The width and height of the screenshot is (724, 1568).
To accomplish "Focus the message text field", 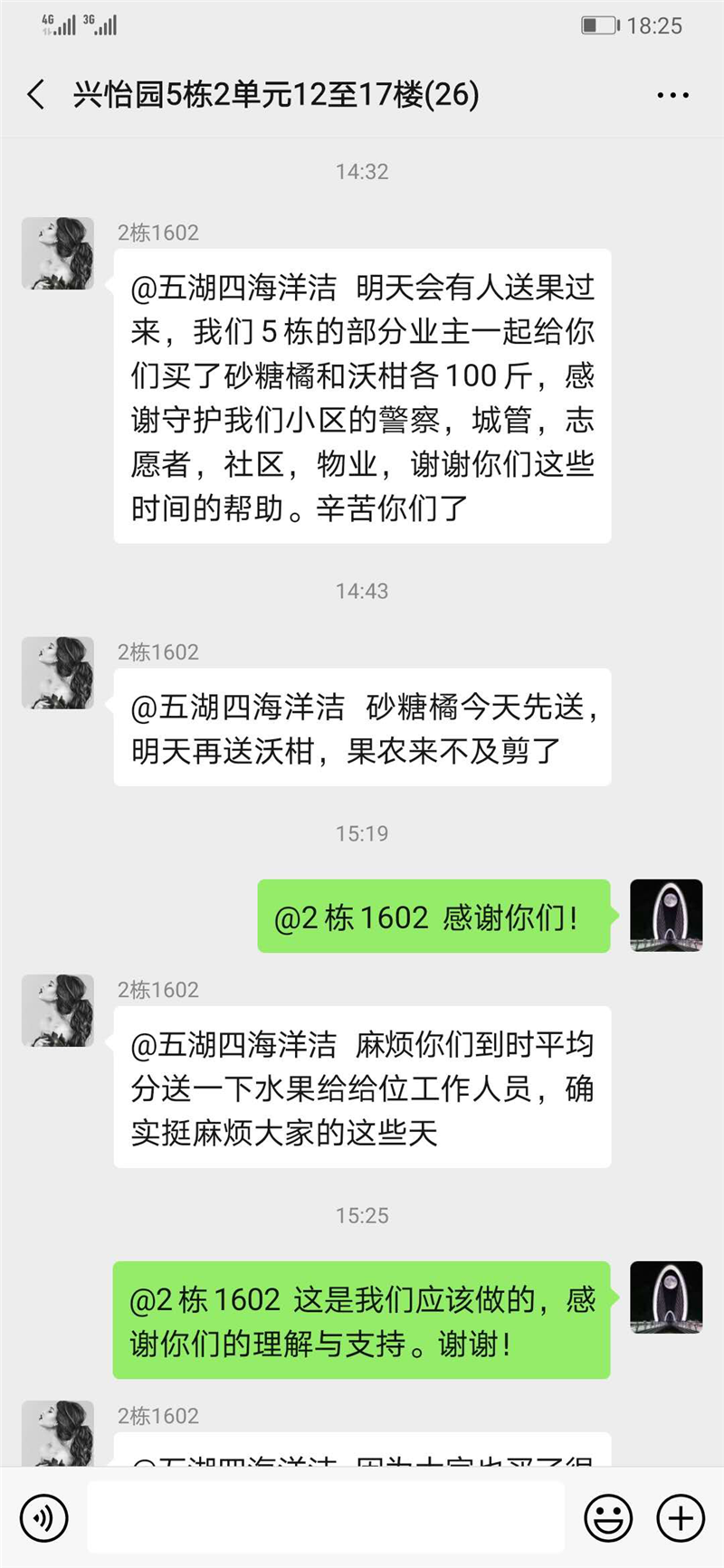I will 326,1517.
